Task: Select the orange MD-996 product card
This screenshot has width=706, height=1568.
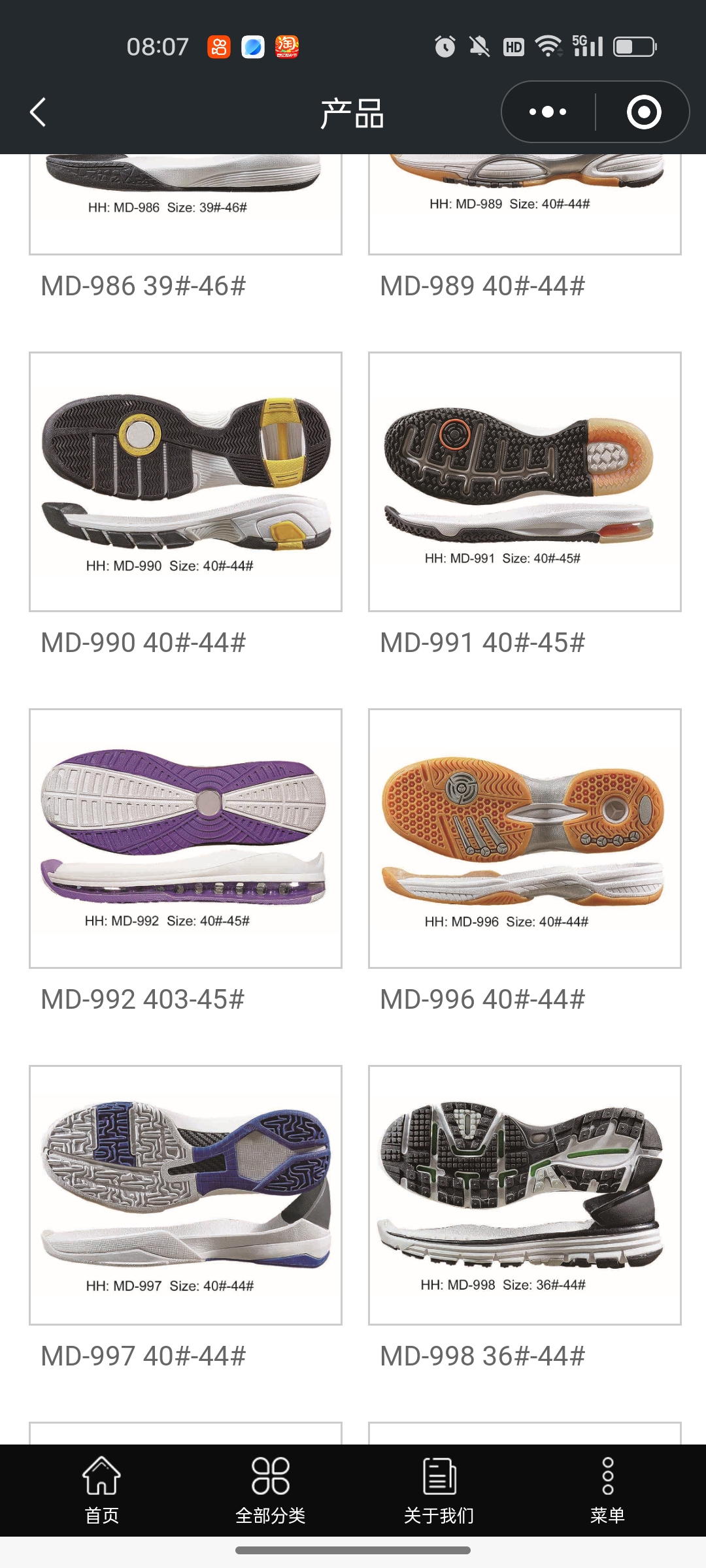Action: 524,838
